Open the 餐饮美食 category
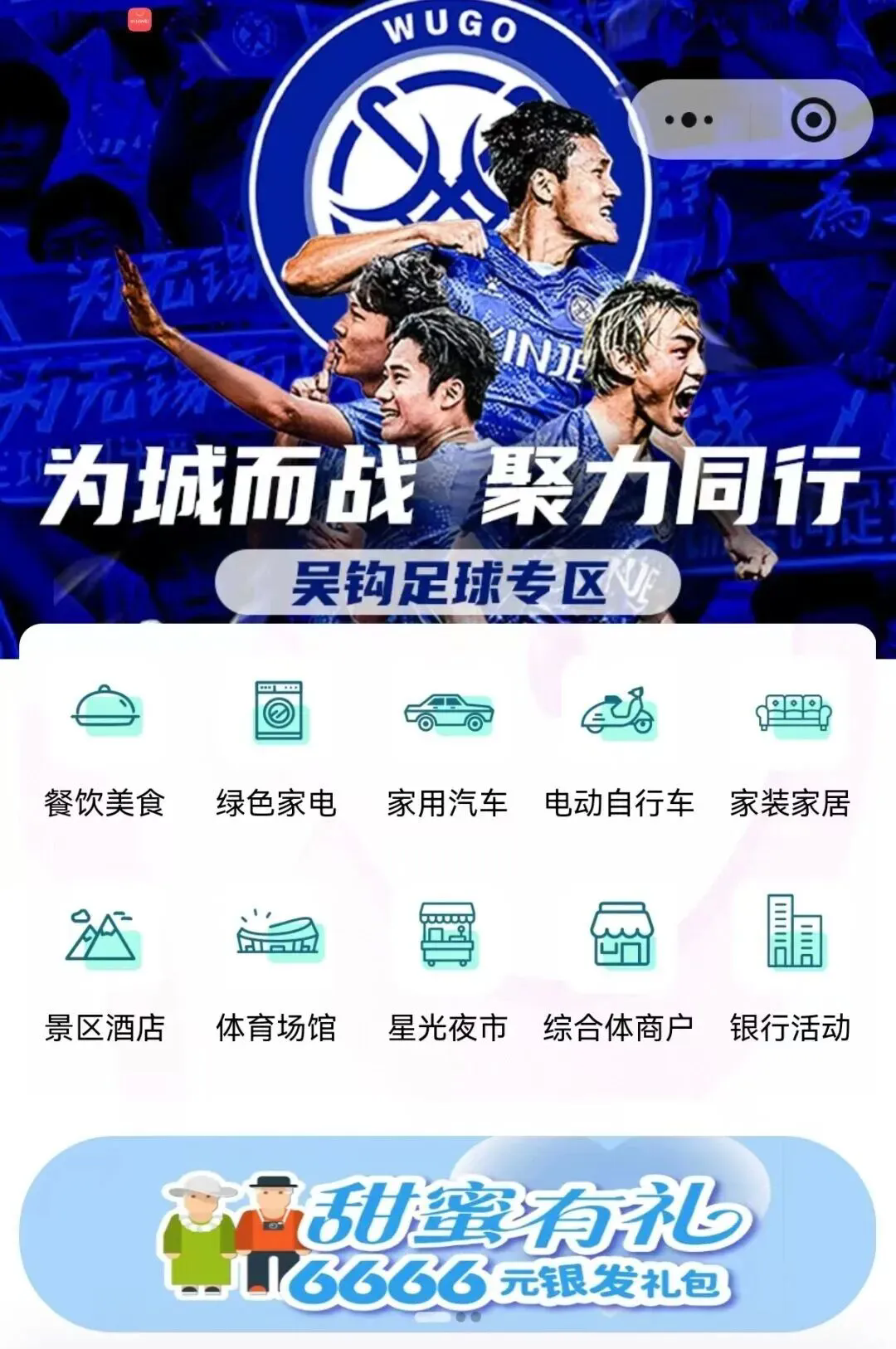Screen dimensions: 896x1349 pos(105,747)
